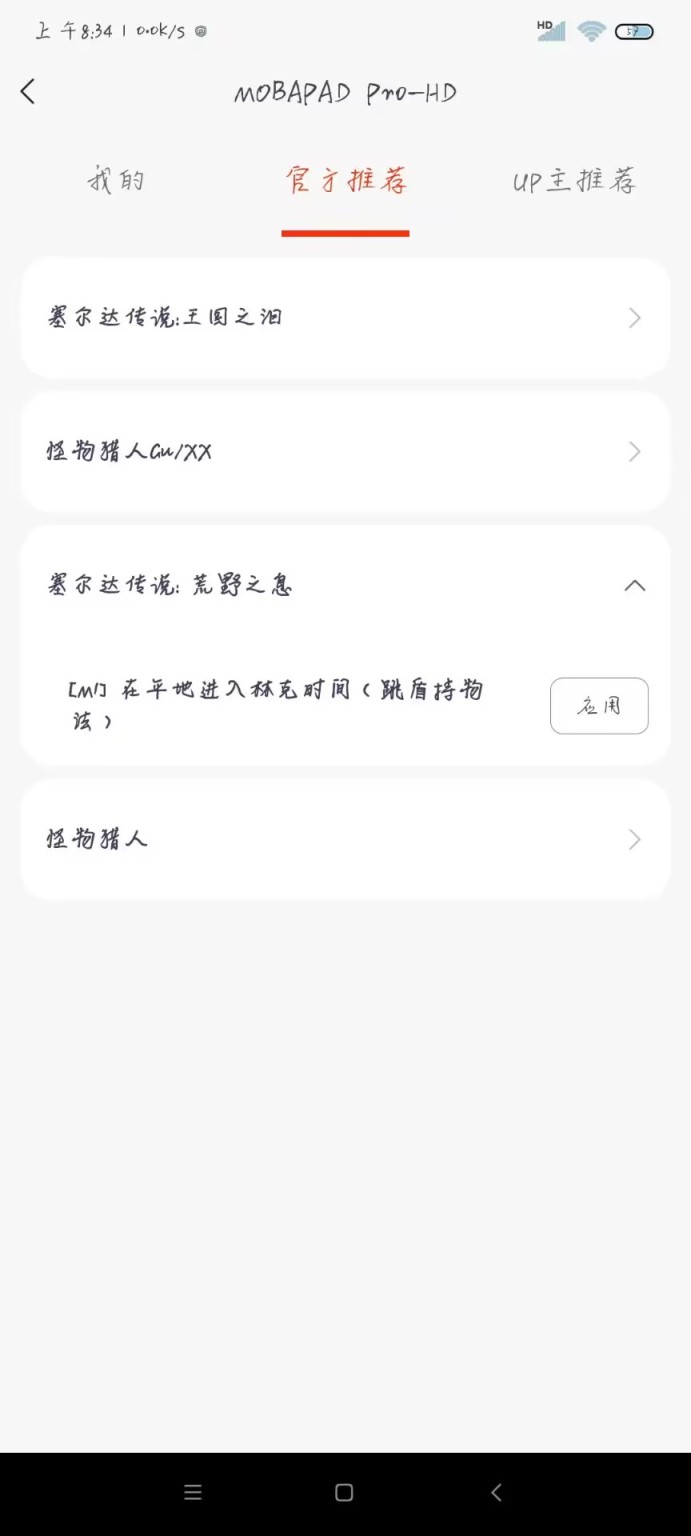
Task: Expand the last 怪物猎人 row
Action: 345,840
